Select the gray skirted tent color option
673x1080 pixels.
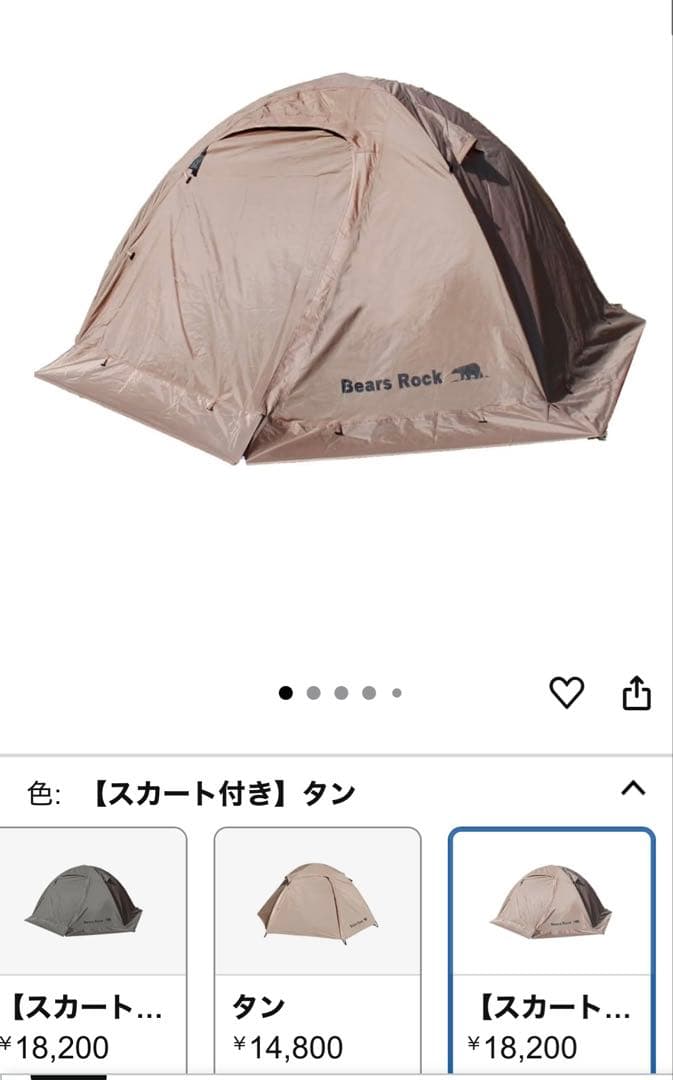pos(92,950)
